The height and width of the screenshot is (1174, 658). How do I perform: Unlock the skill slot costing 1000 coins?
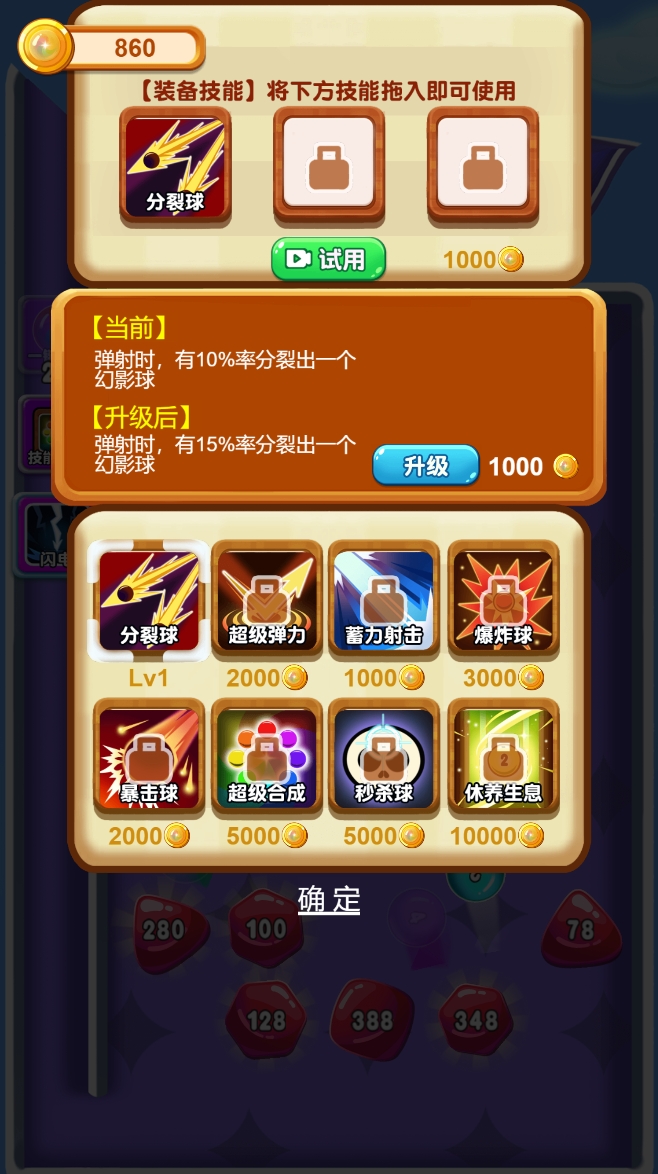[x=483, y=166]
